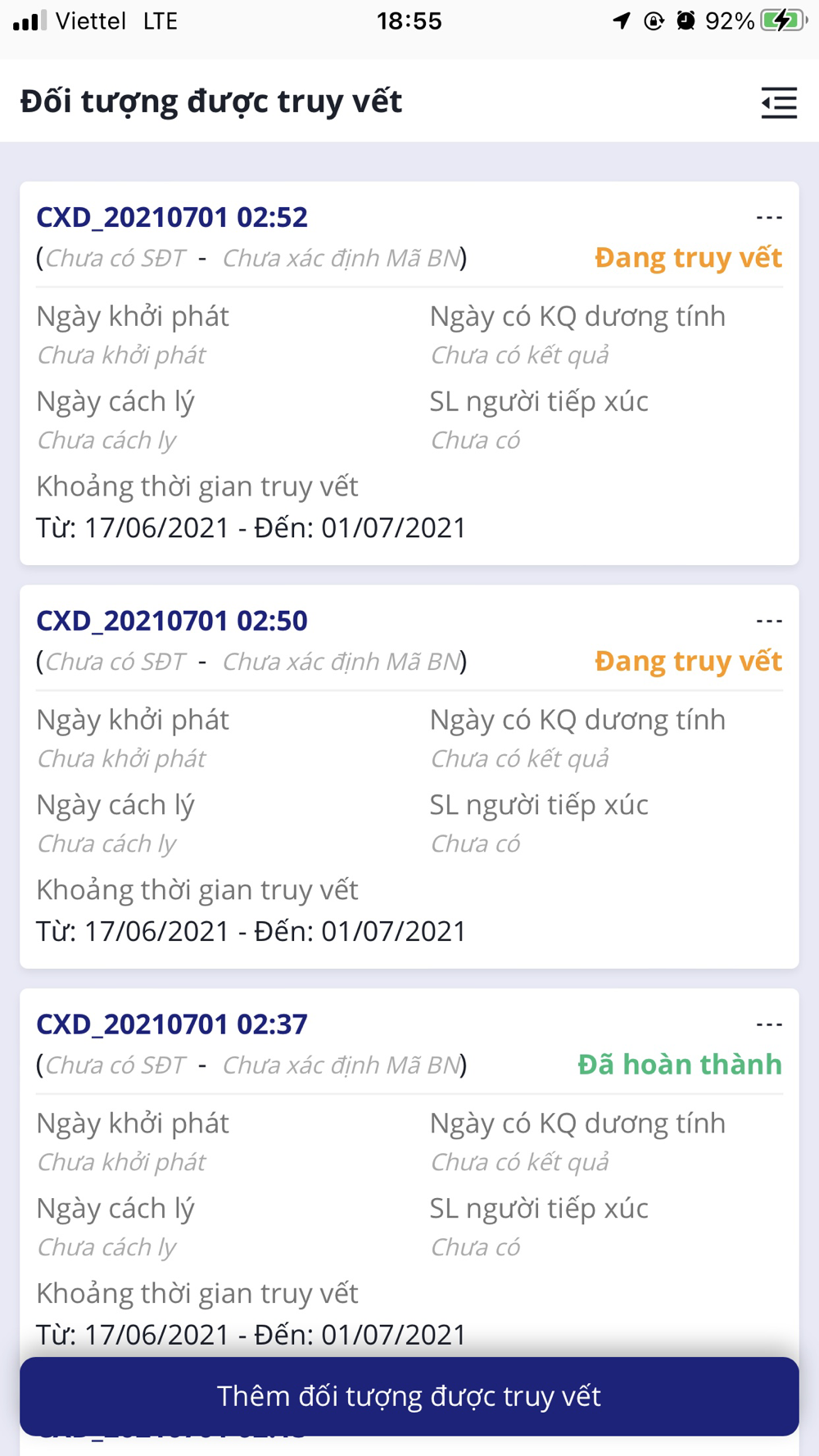
Task: Open the menu icon in the header
Action: tap(779, 102)
